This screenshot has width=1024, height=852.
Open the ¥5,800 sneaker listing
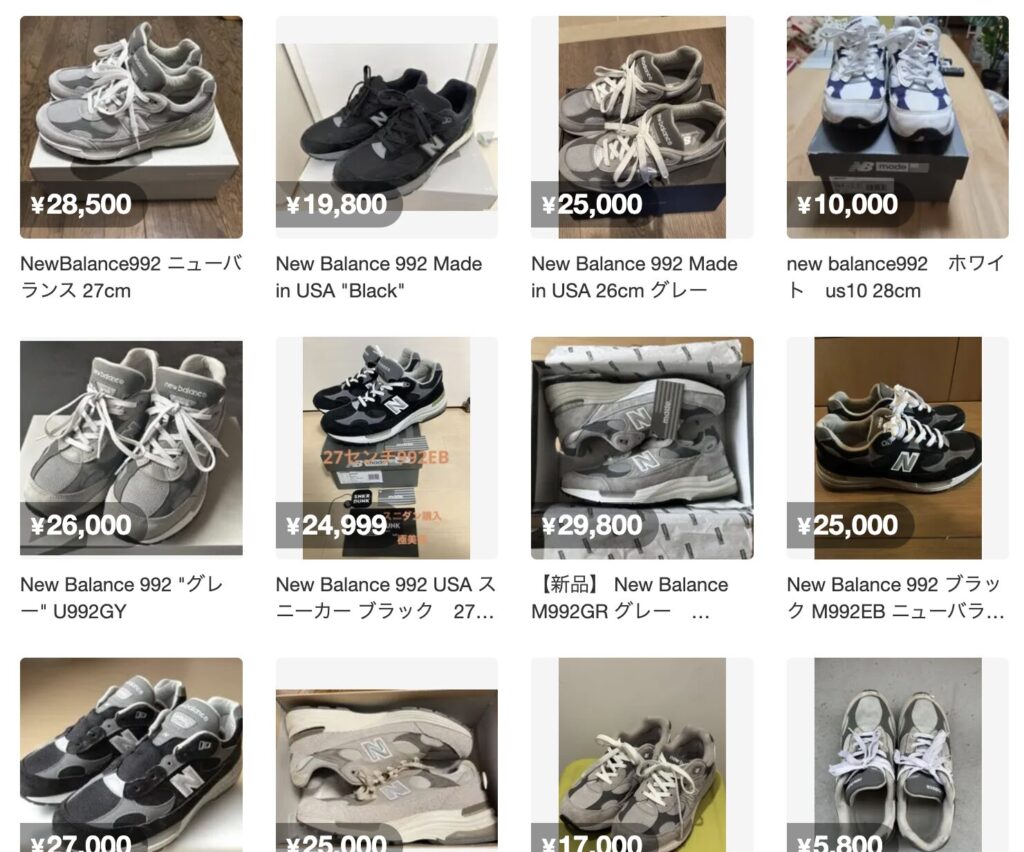click(897, 750)
